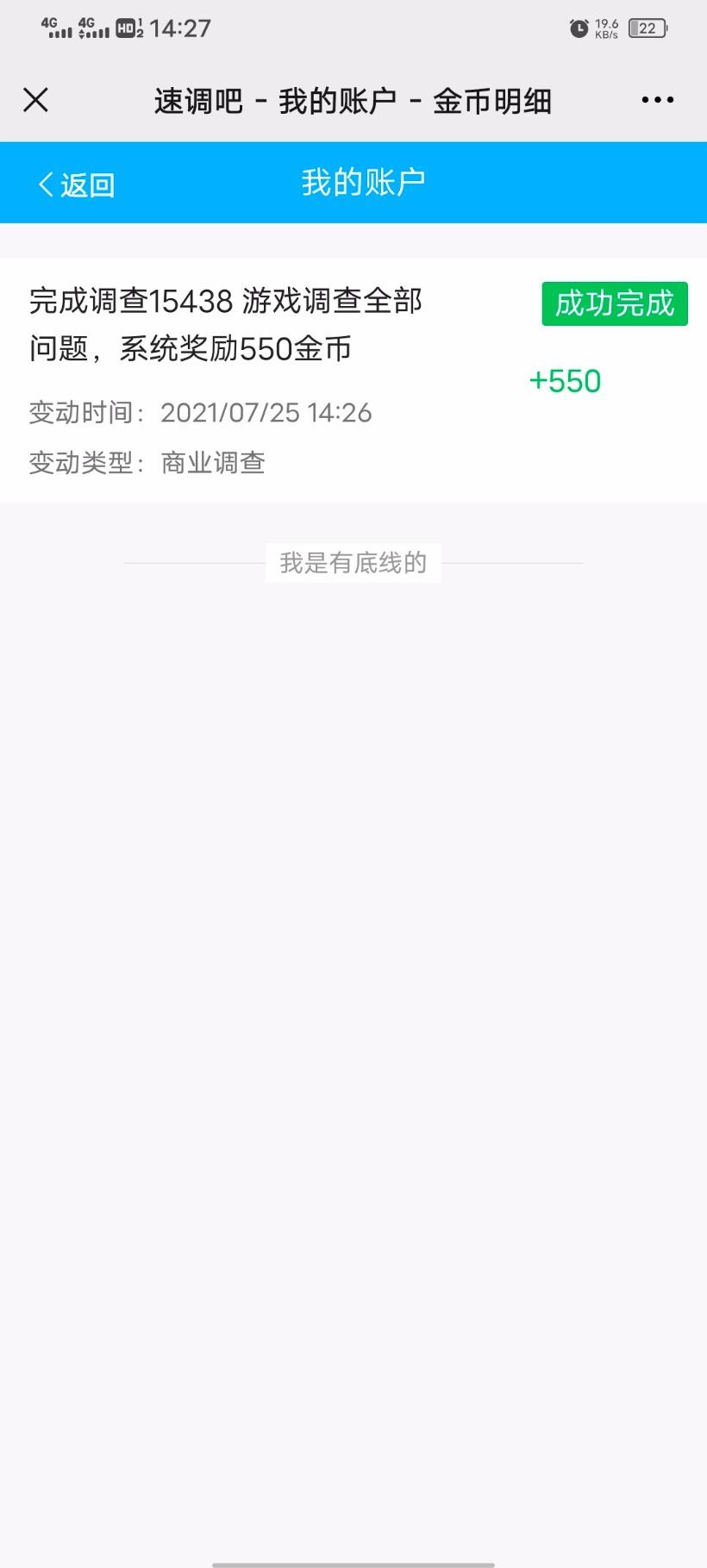Image resolution: width=707 pixels, height=1568 pixels.
Task: Close the 速调吧 web page
Action: [x=35, y=100]
